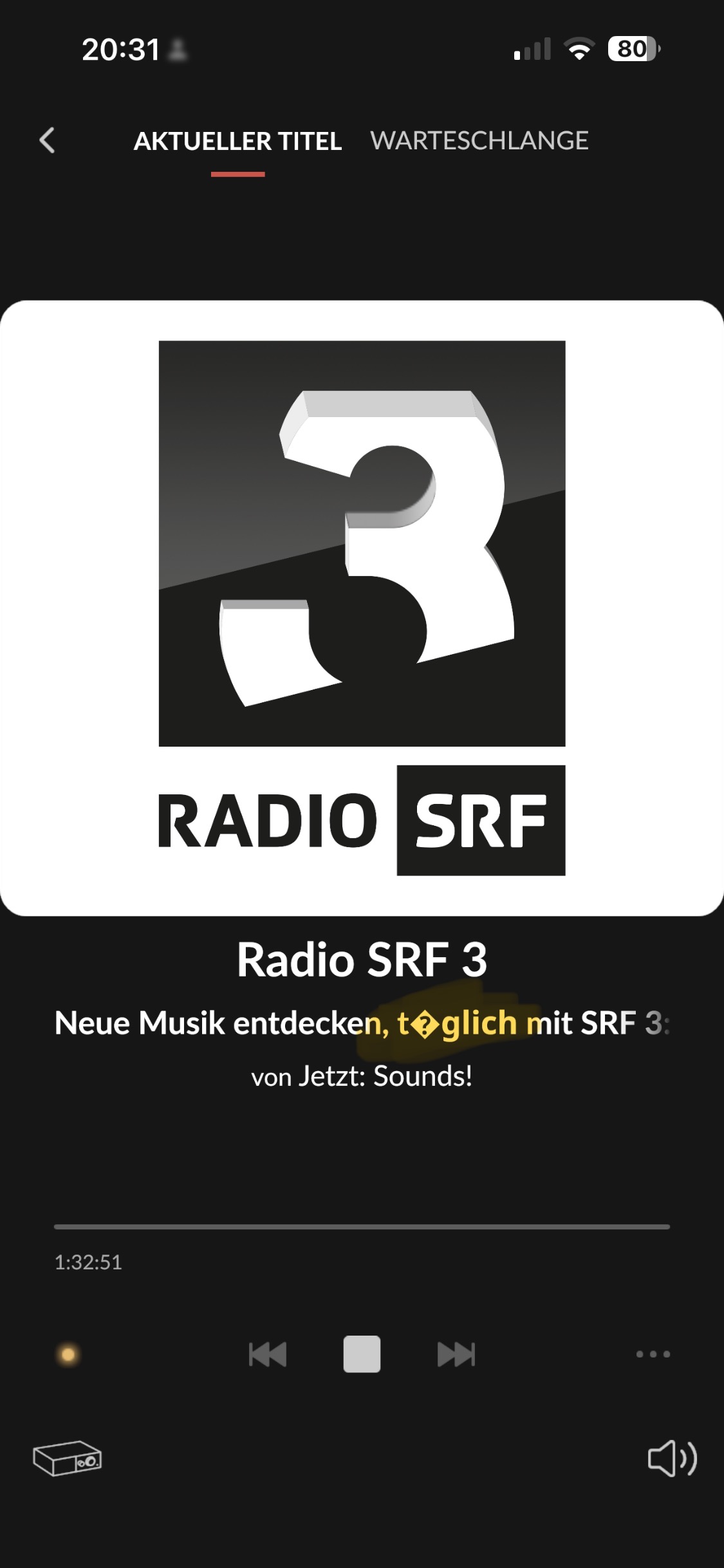This screenshot has width=724, height=1568.
Task: Select the Aktueller Titel tab
Action: click(237, 141)
